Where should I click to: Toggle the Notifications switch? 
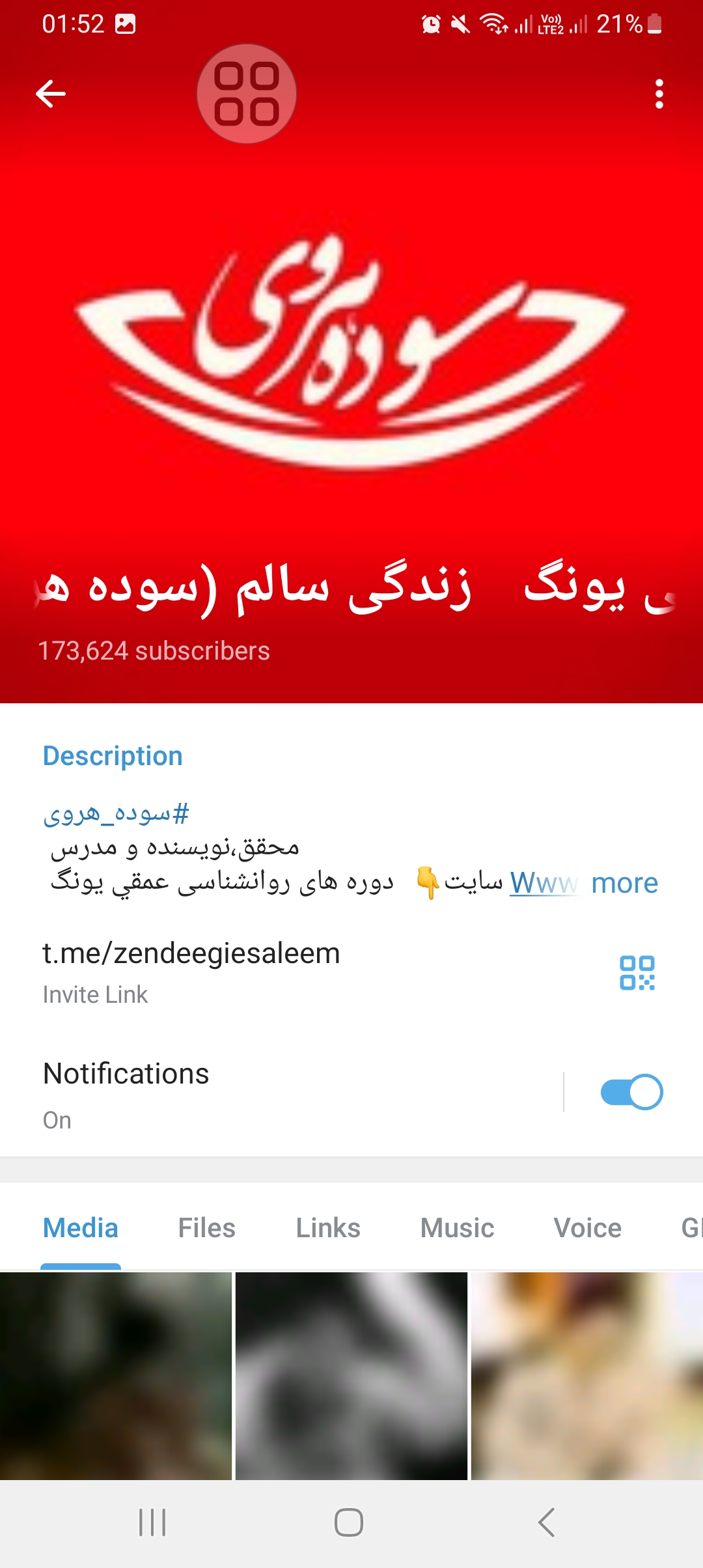[631, 1092]
